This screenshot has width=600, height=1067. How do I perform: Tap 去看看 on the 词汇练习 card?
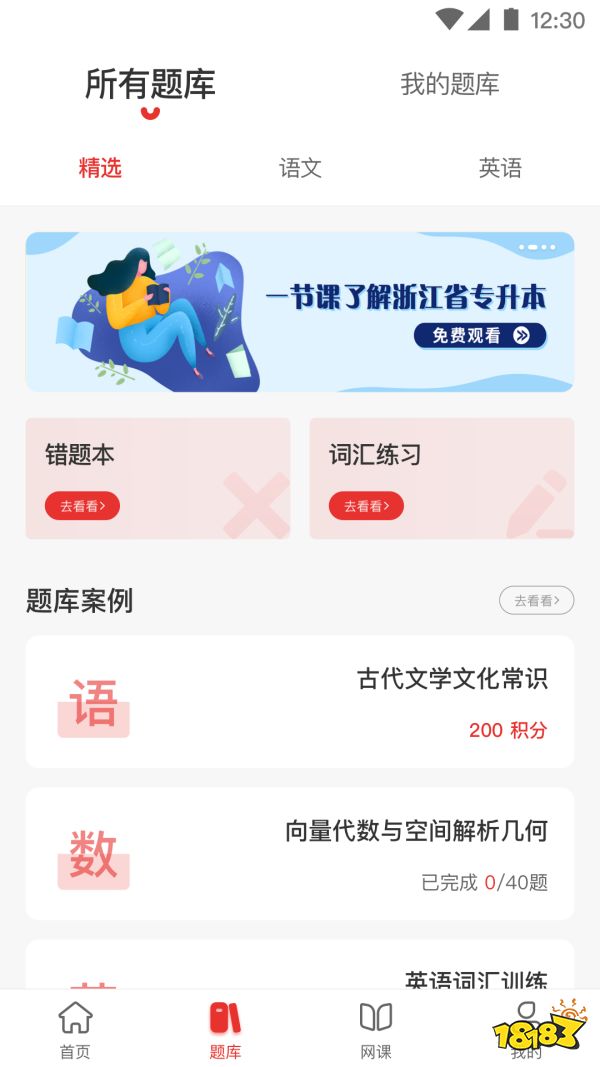click(366, 506)
